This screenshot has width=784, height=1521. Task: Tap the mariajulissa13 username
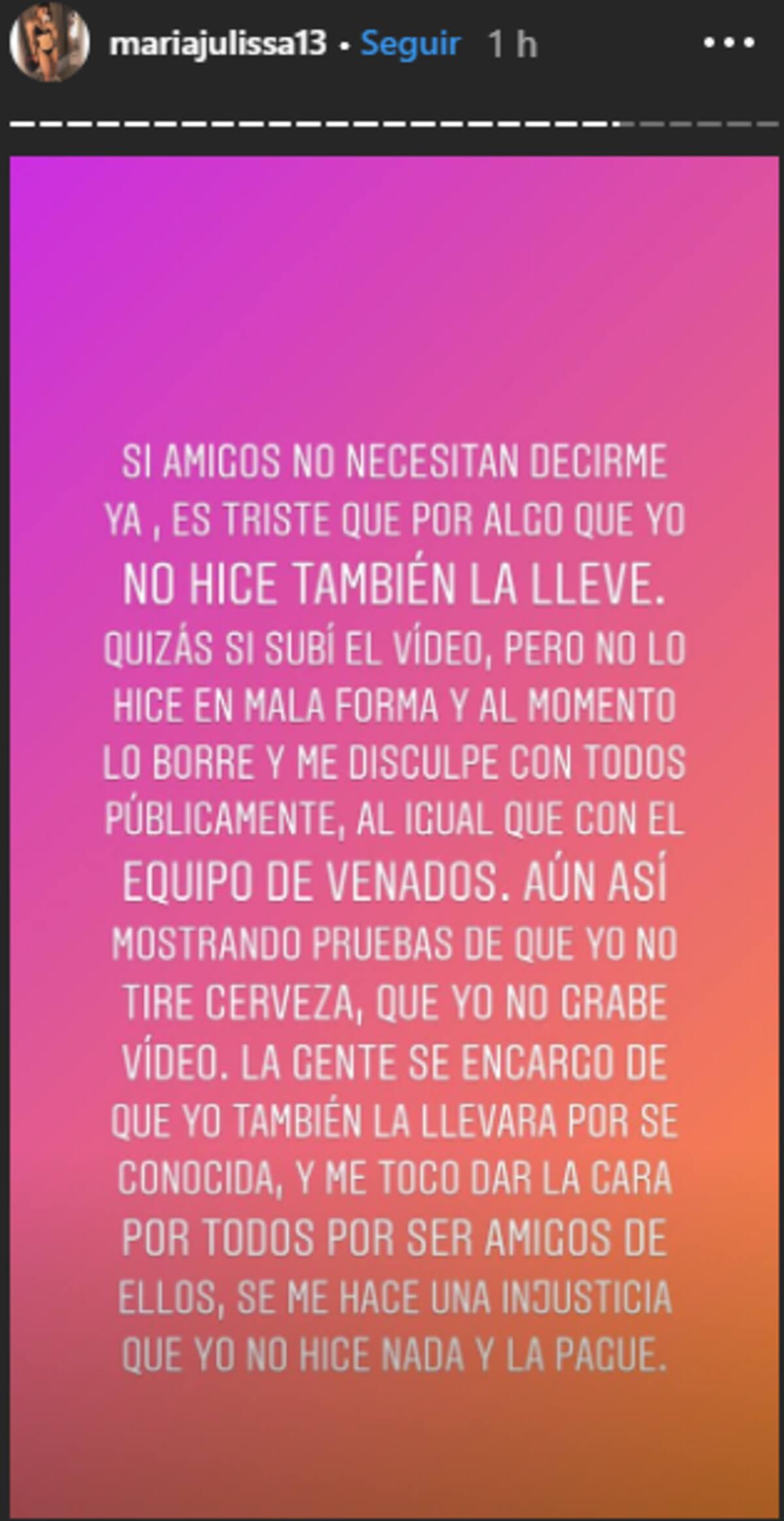click(218, 44)
